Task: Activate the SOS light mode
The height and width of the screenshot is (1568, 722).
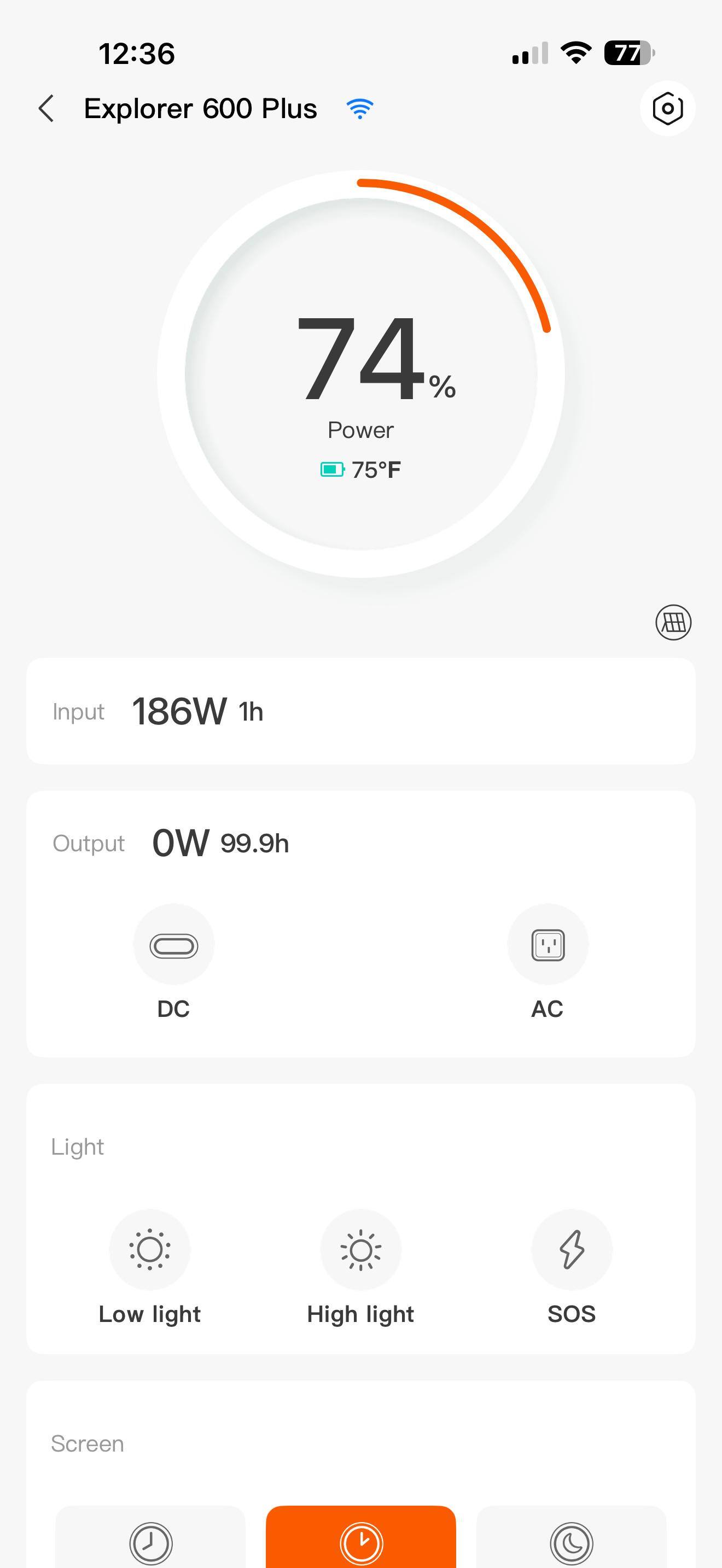Action: tap(571, 1250)
